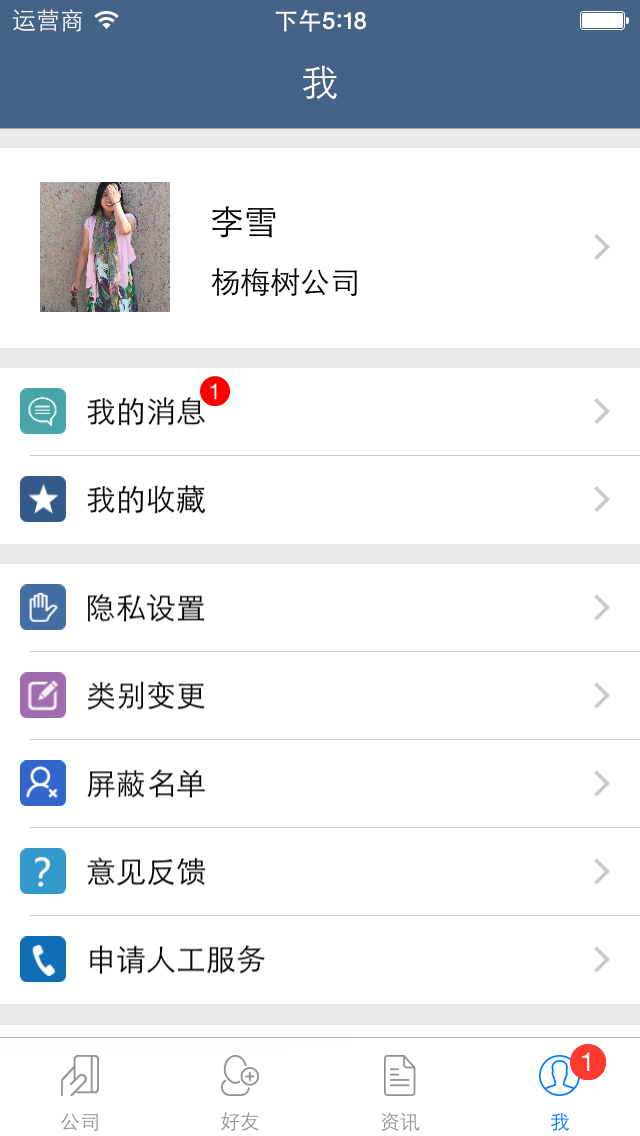Screen dimensions: 640x1136
Task: Open 李雪's profile details
Action: (320, 247)
